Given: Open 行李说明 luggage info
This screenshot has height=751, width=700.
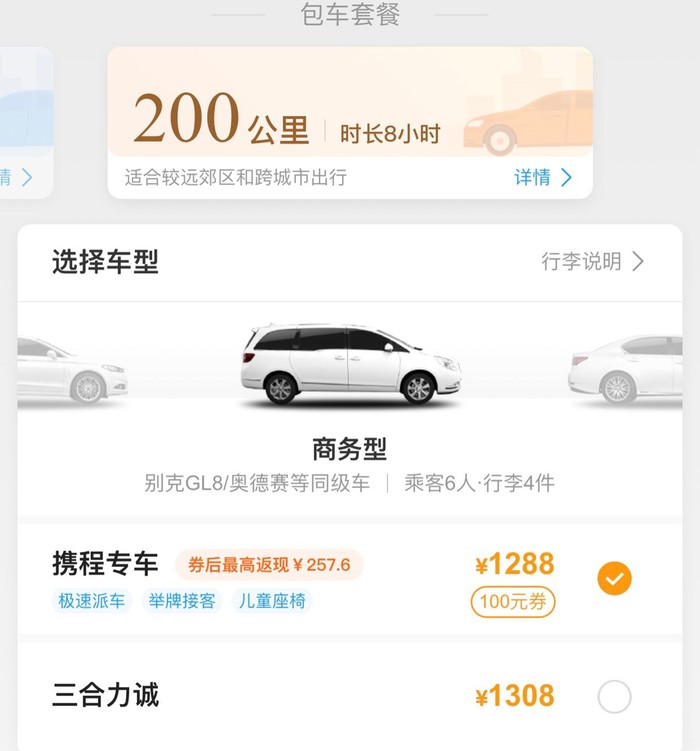Looking at the screenshot, I should point(592,262).
